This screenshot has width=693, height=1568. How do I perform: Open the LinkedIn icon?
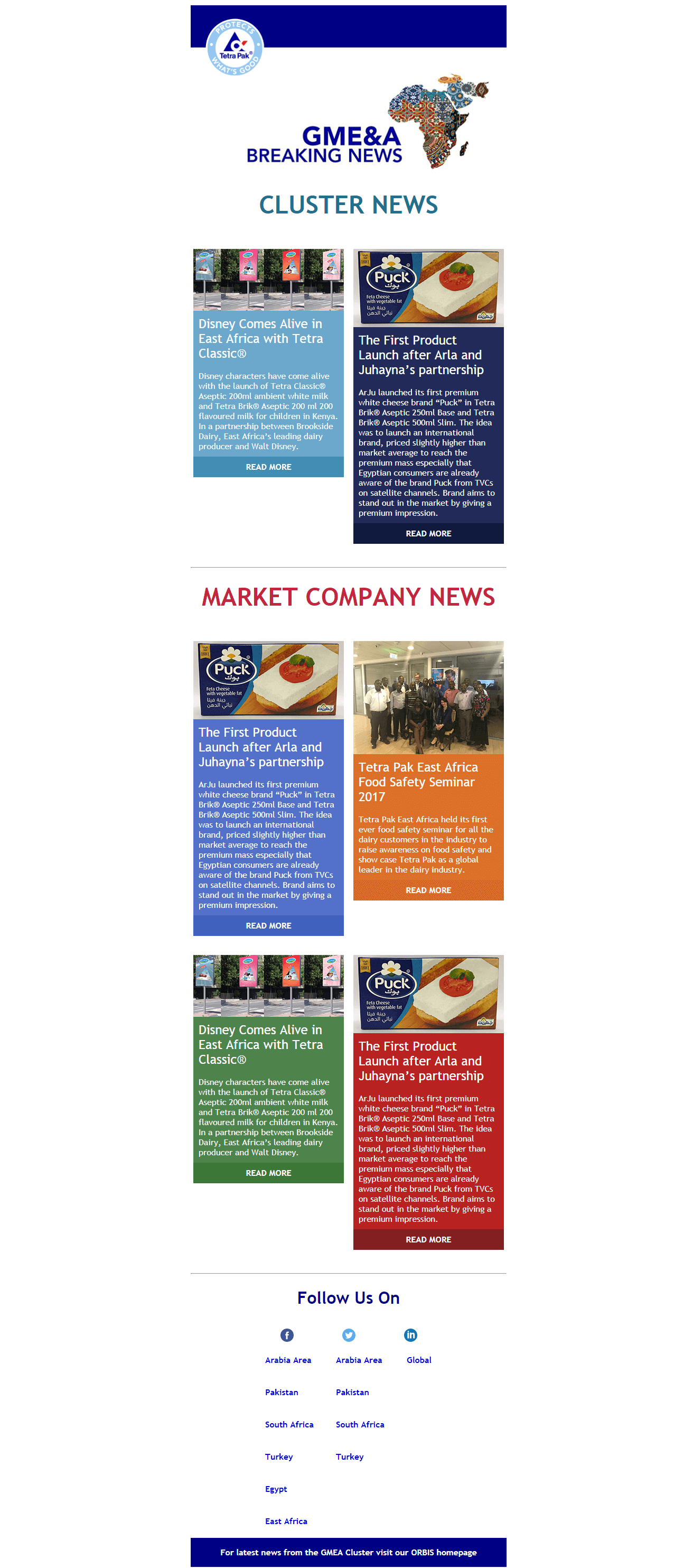tap(411, 1335)
